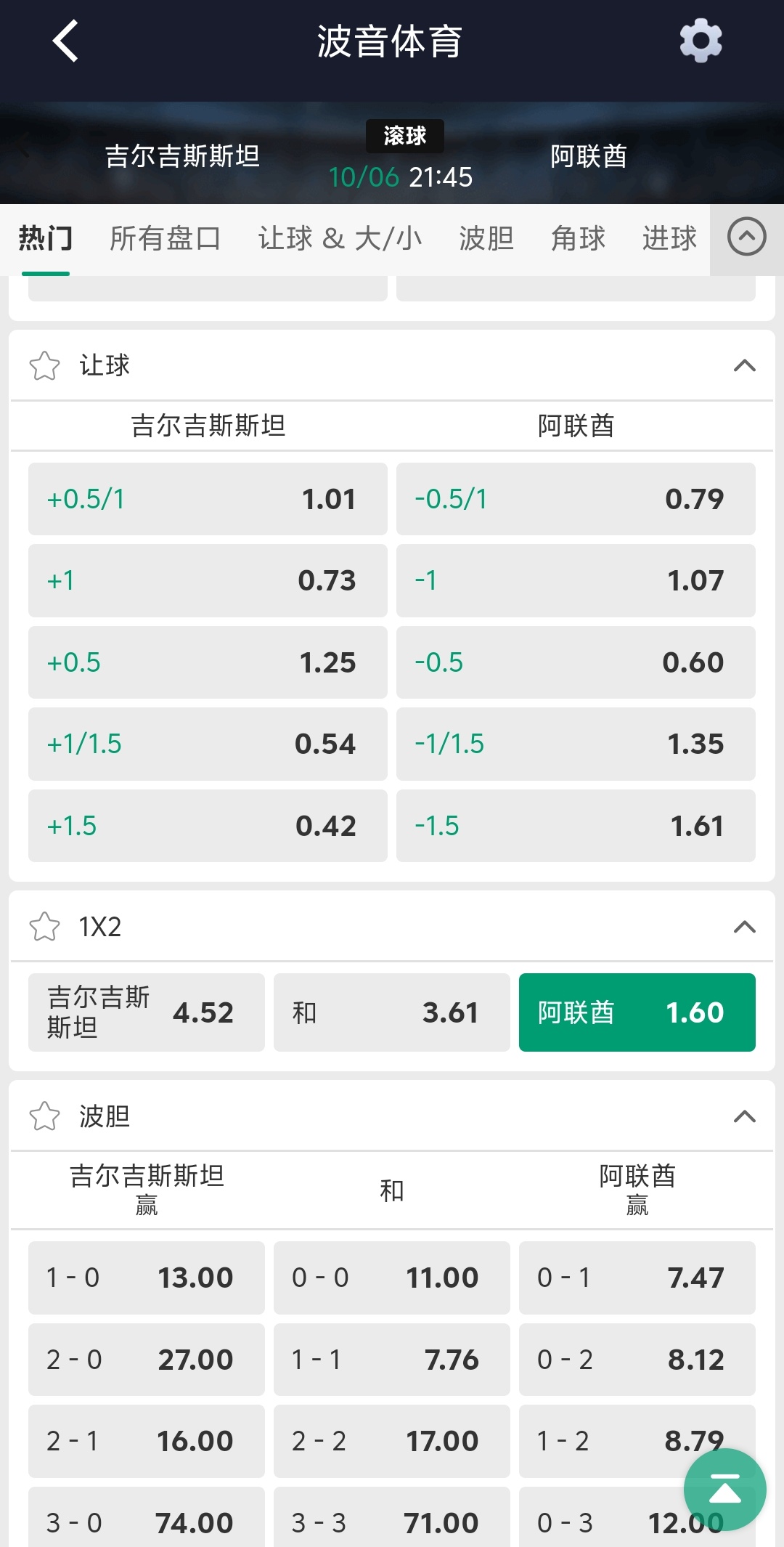Viewport: 784px width, 1547px height.
Task: Star the 波胆 section as favorite
Action: tap(46, 1116)
